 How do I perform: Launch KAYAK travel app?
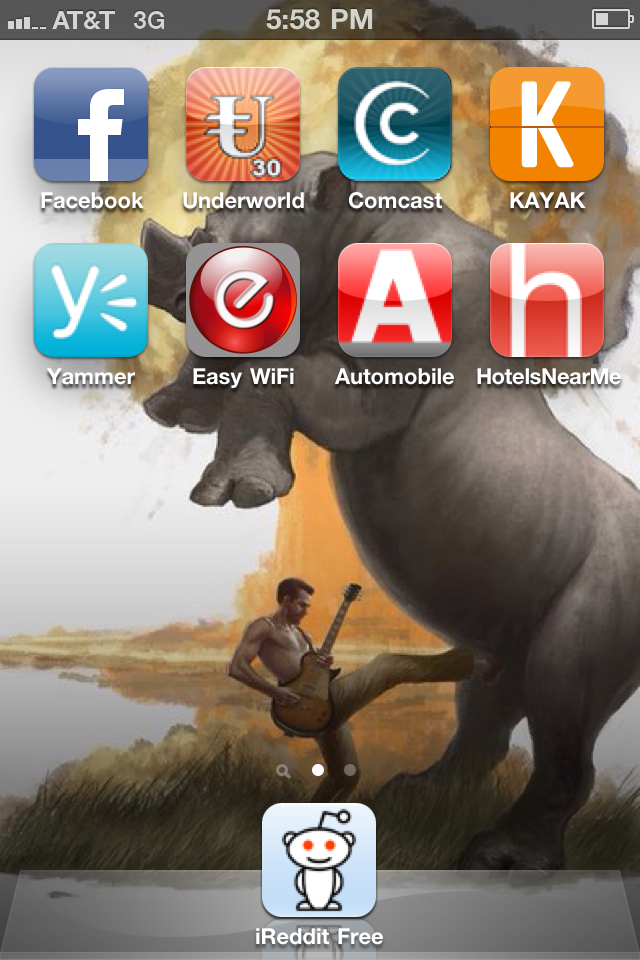(x=547, y=124)
